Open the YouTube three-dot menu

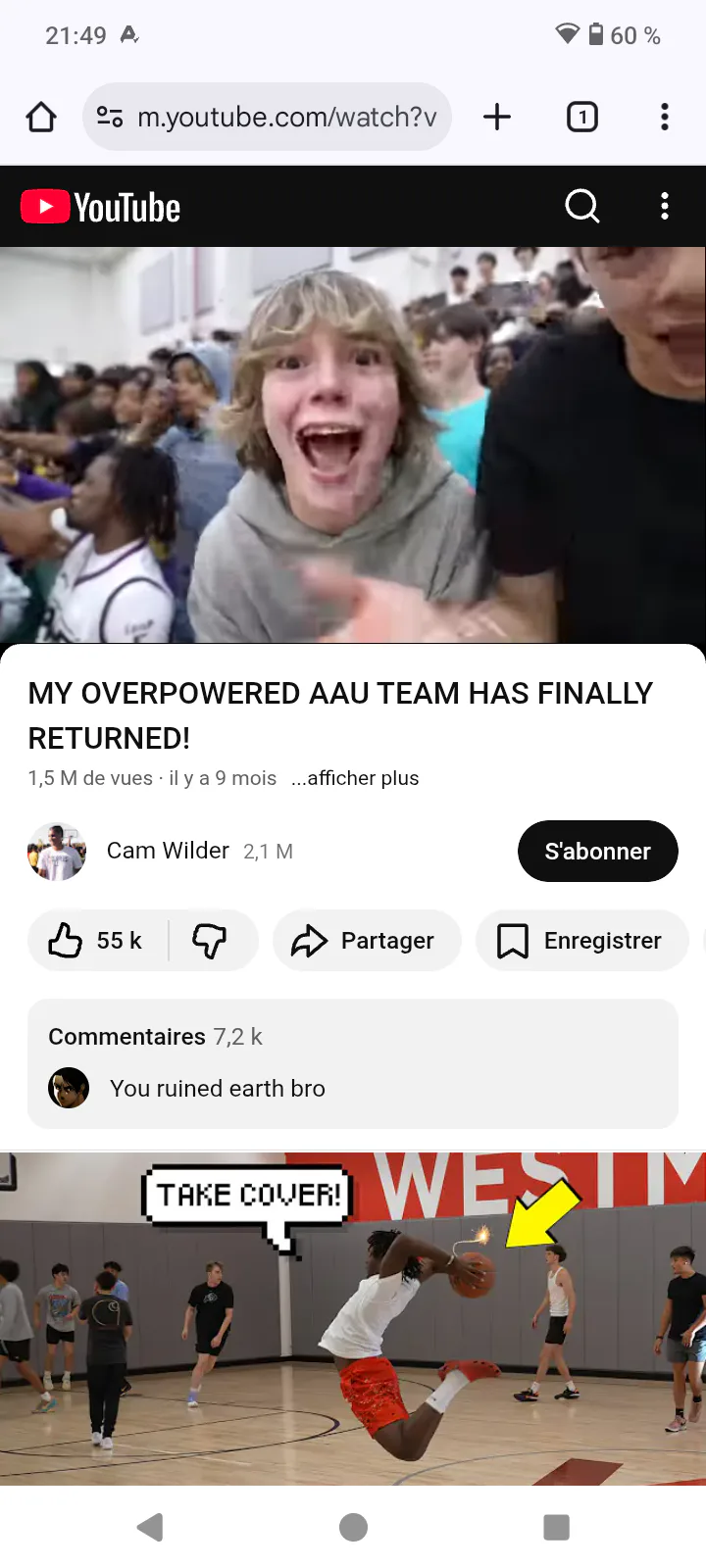tap(665, 206)
